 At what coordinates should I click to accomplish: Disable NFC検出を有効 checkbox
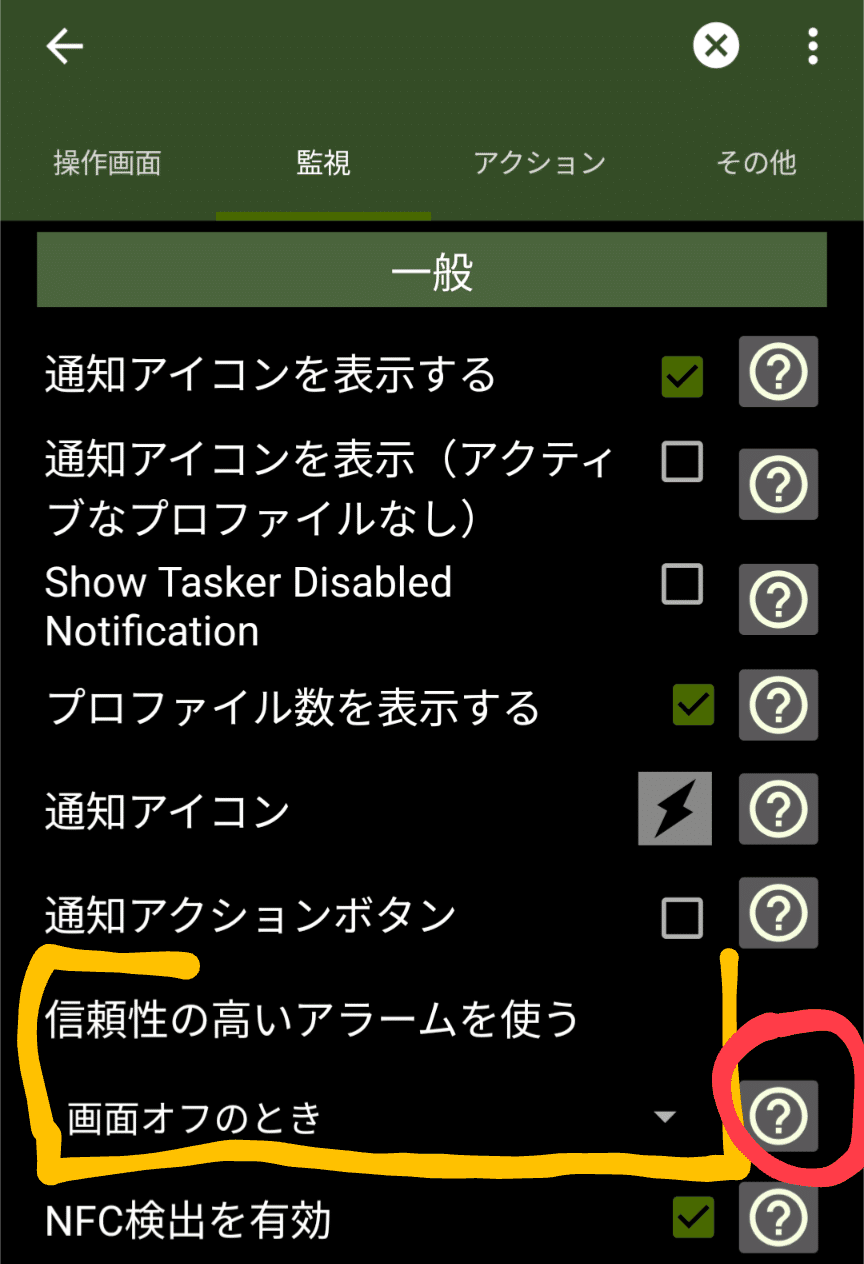tap(693, 1218)
